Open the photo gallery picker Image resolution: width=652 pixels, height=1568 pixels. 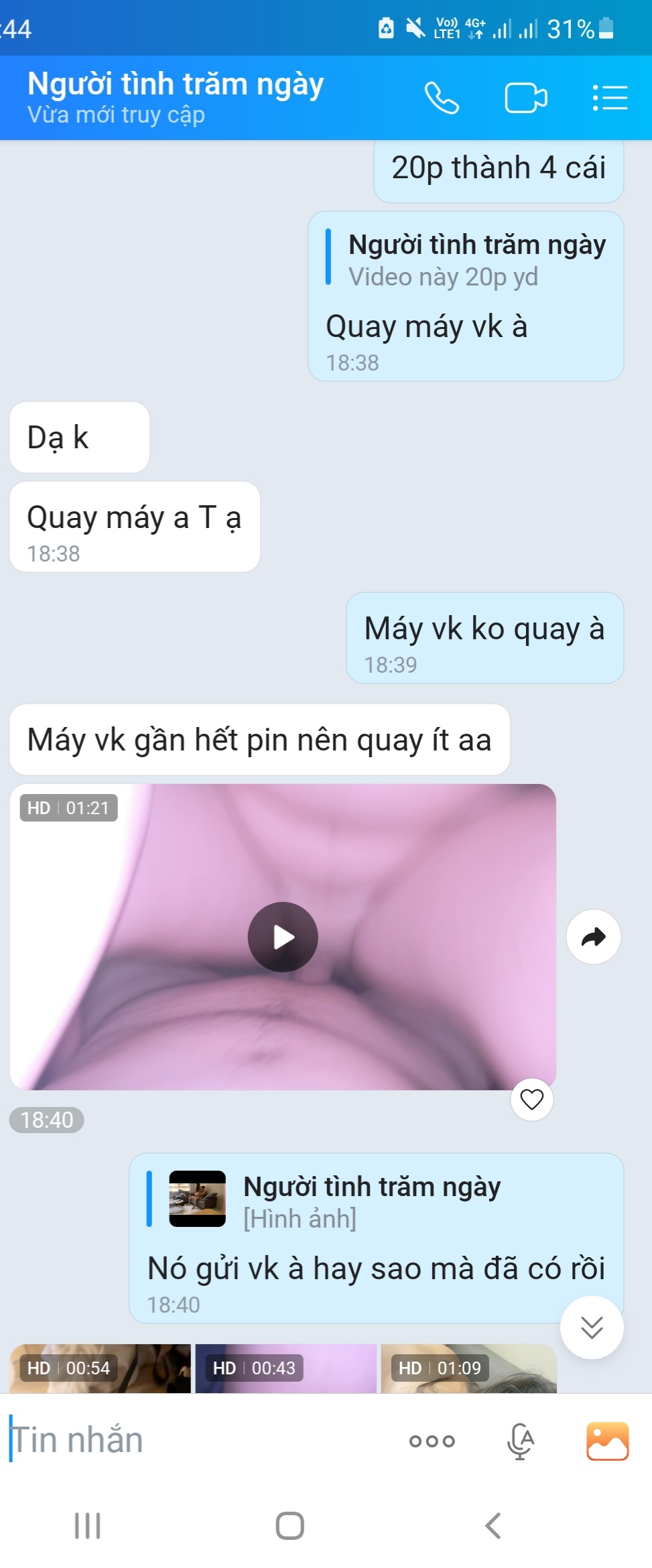tap(607, 1441)
